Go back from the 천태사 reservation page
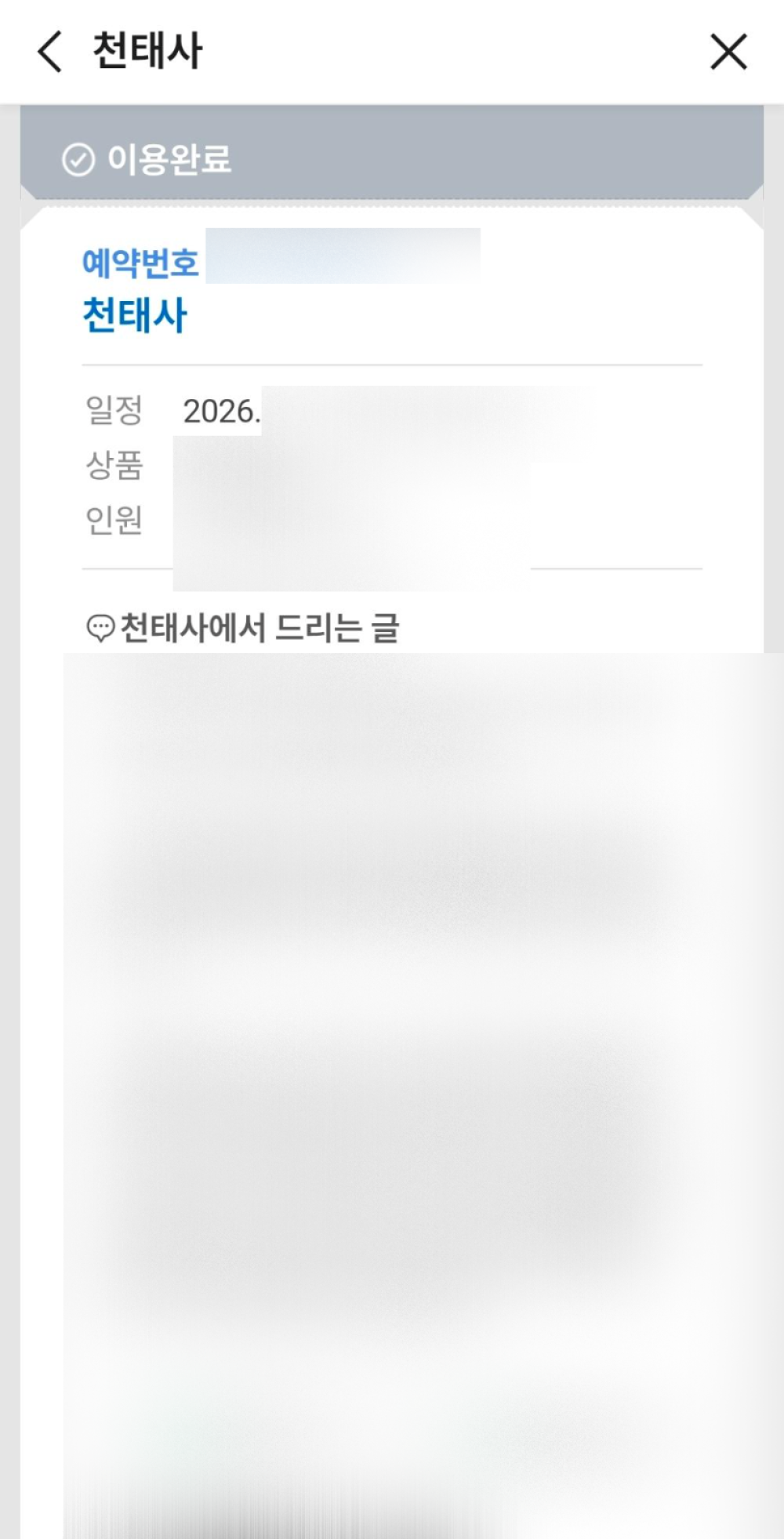784x1539 pixels. [49, 53]
